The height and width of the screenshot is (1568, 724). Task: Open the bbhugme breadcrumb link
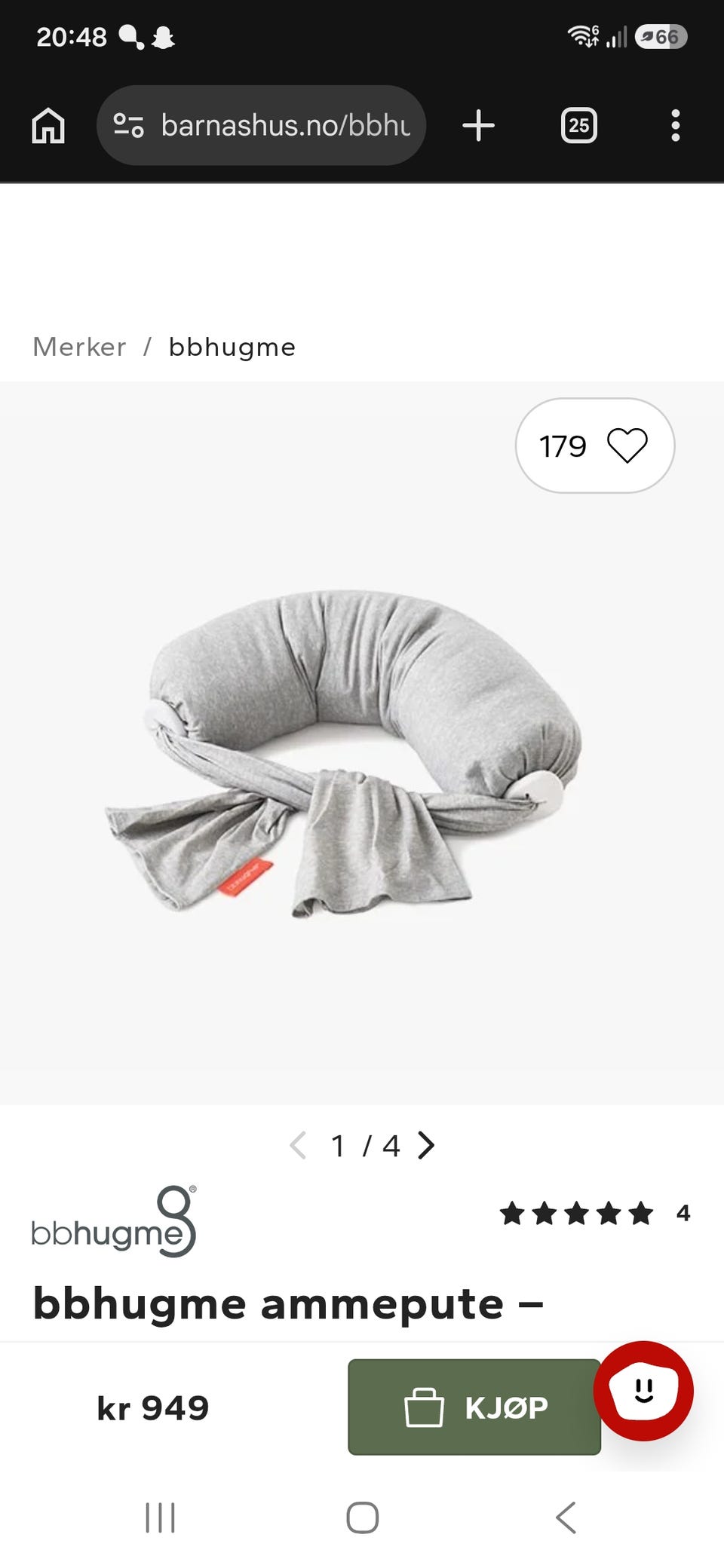pyautogui.click(x=232, y=347)
